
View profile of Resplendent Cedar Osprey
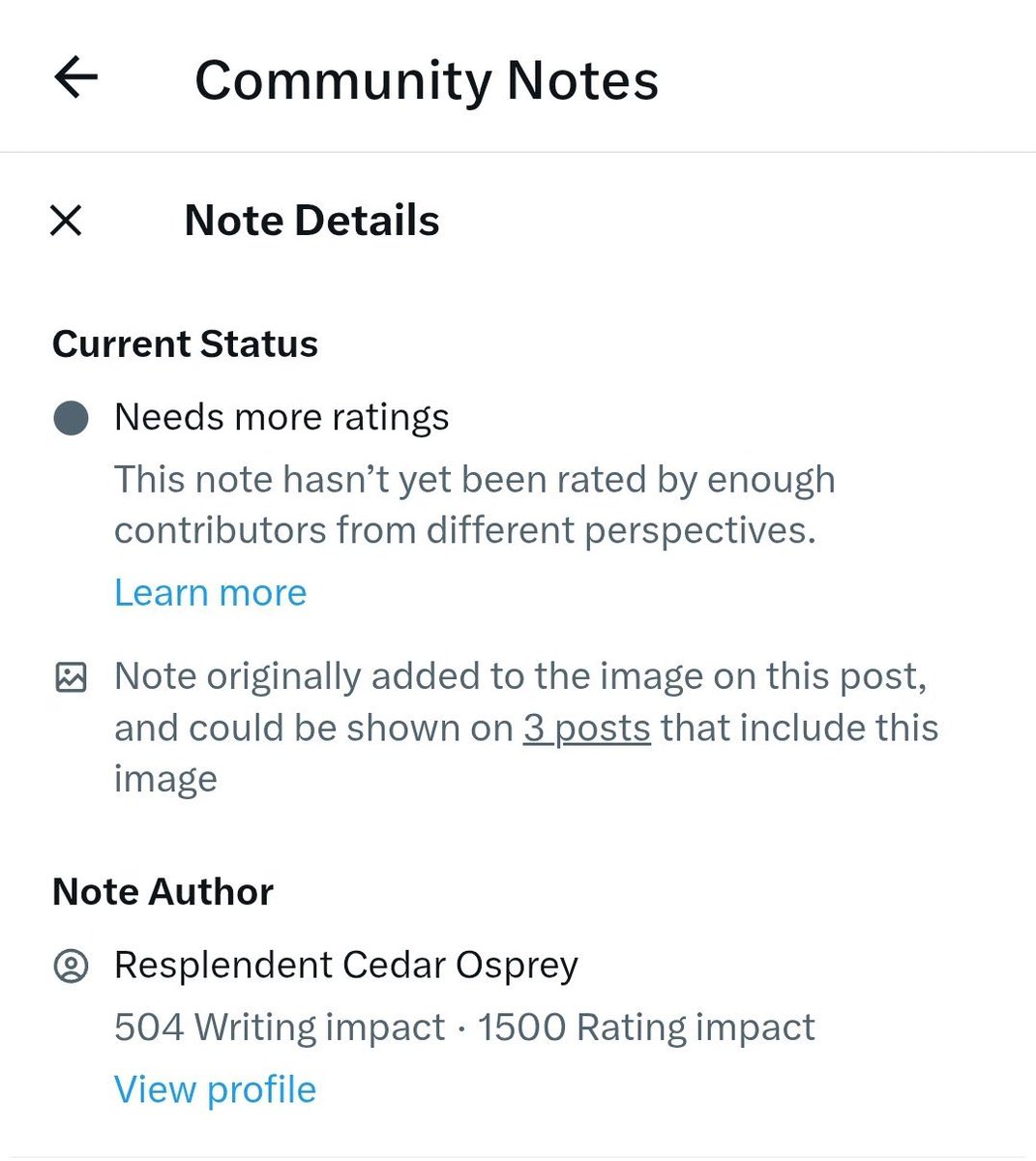pyautogui.click(x=215, y=1089)
